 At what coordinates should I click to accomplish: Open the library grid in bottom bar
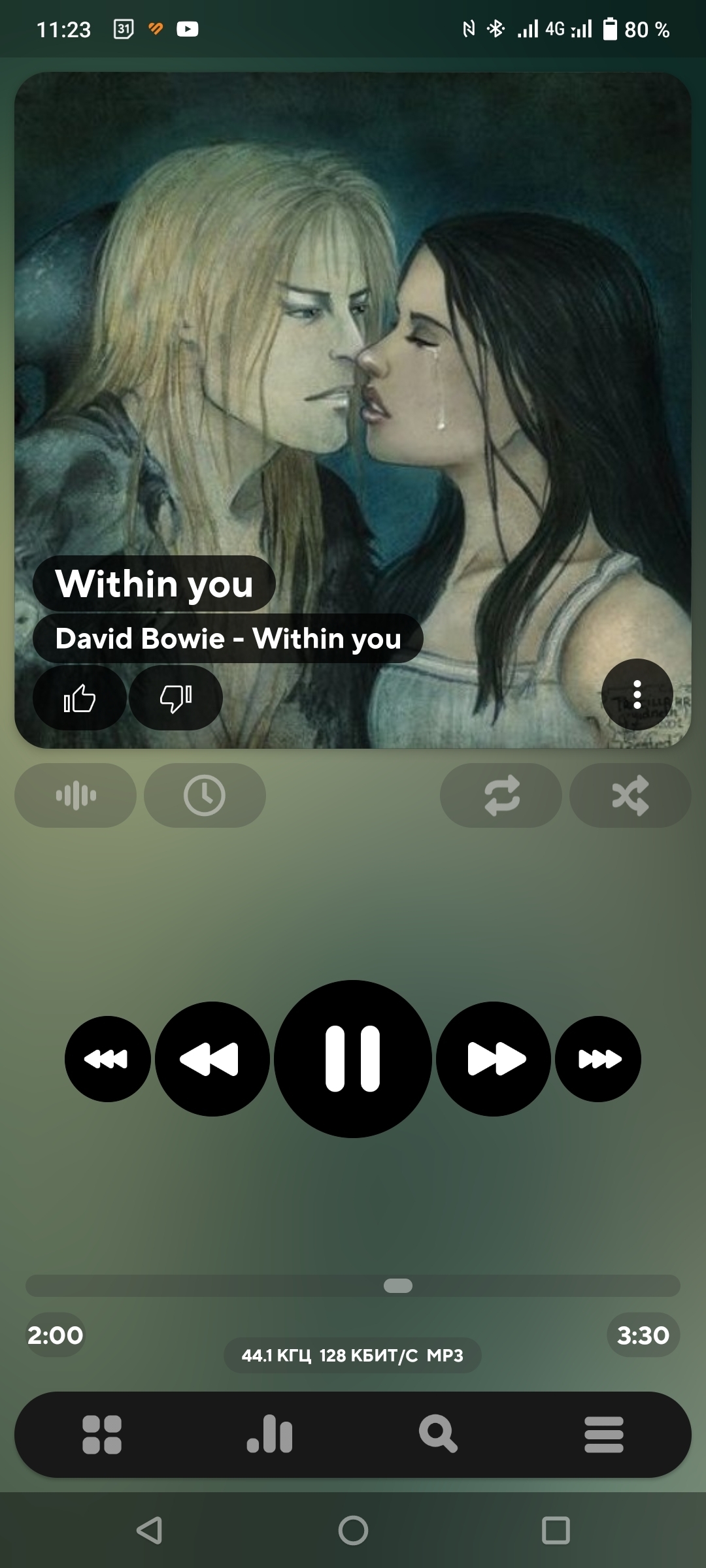coord(102,1435)
